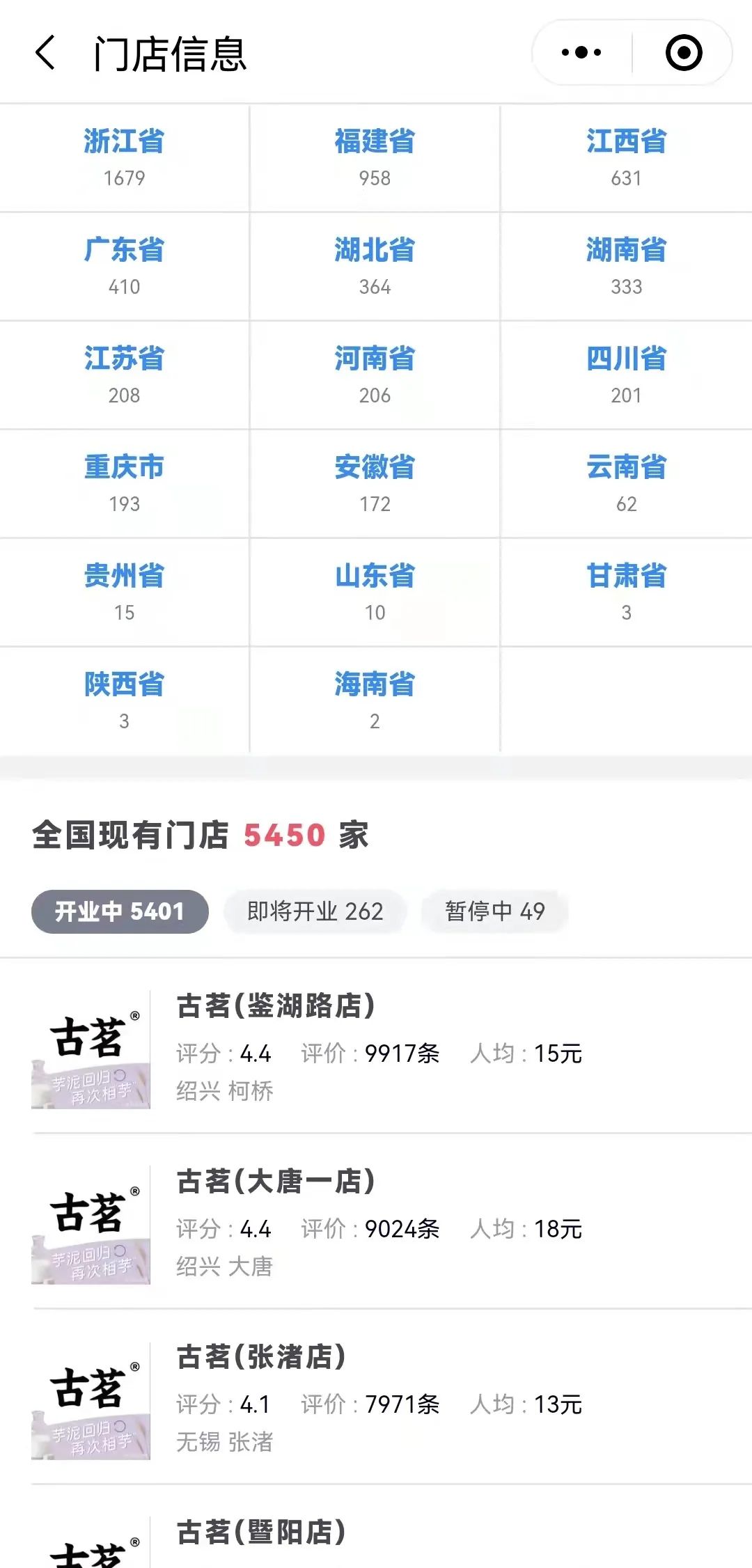Switch to 即将开业 262 filter

[315, 911]
